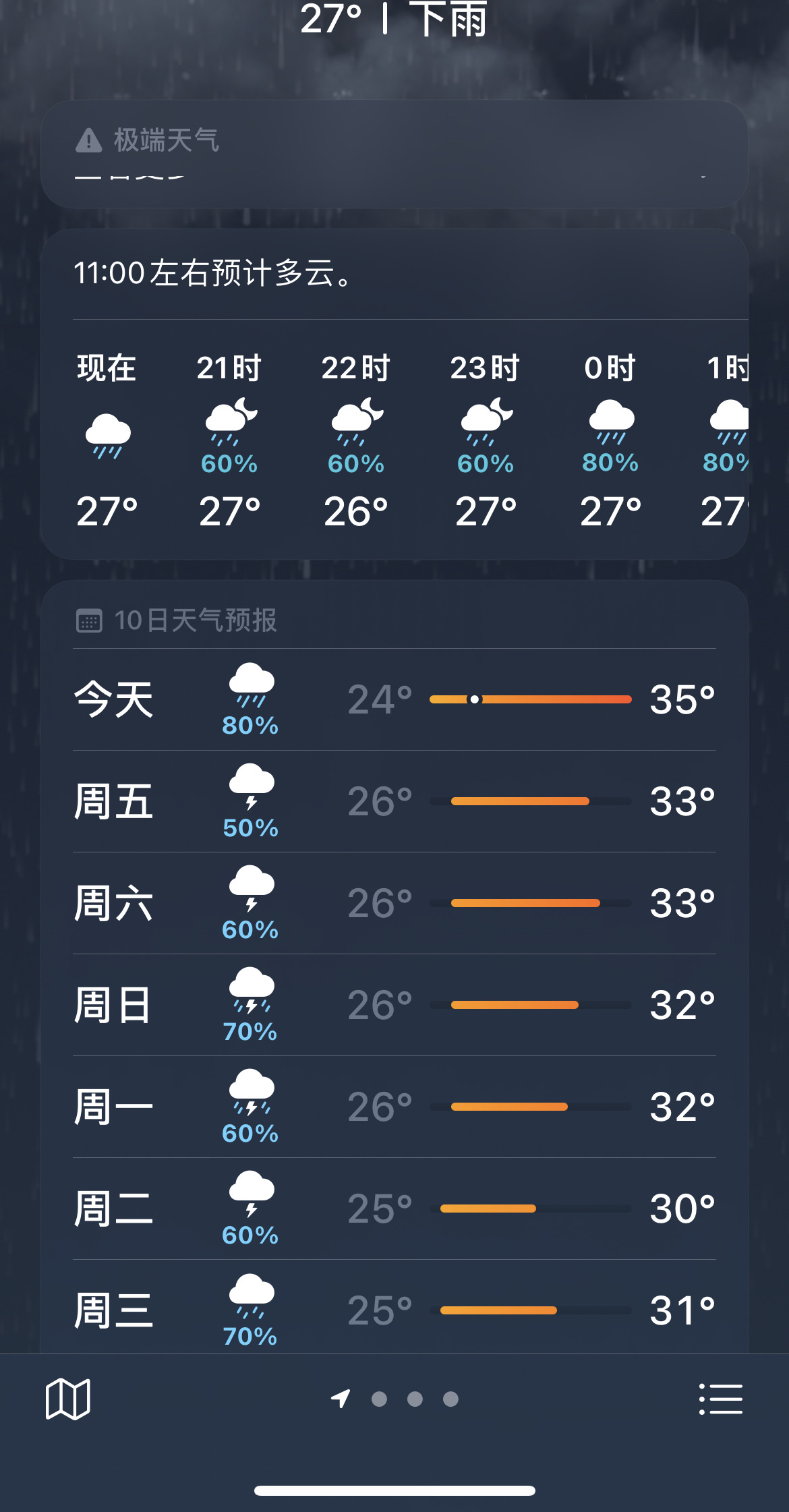Open the weather map icon
Viewport: 789px width, 1512px height.
point(67,1399)
